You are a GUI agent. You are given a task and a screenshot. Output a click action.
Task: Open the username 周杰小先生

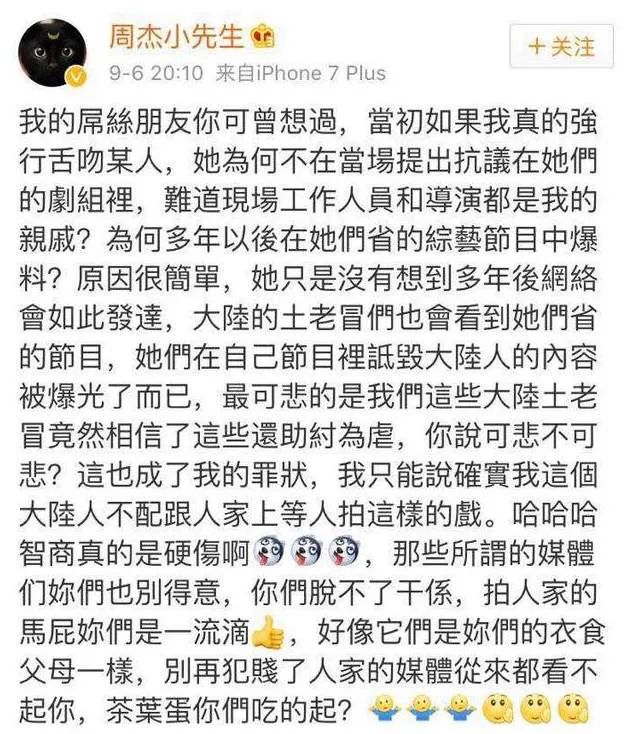(x=176, y=37)
